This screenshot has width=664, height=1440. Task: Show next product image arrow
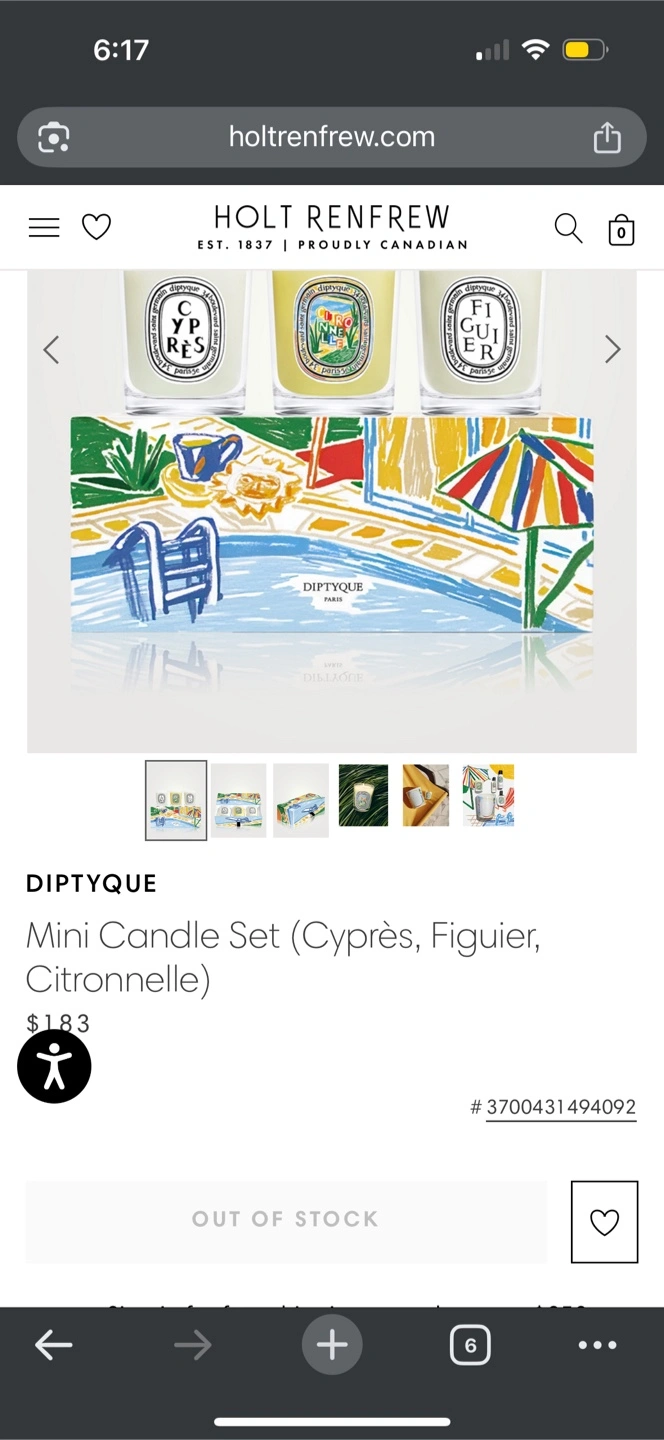click(x=612, y=349)
